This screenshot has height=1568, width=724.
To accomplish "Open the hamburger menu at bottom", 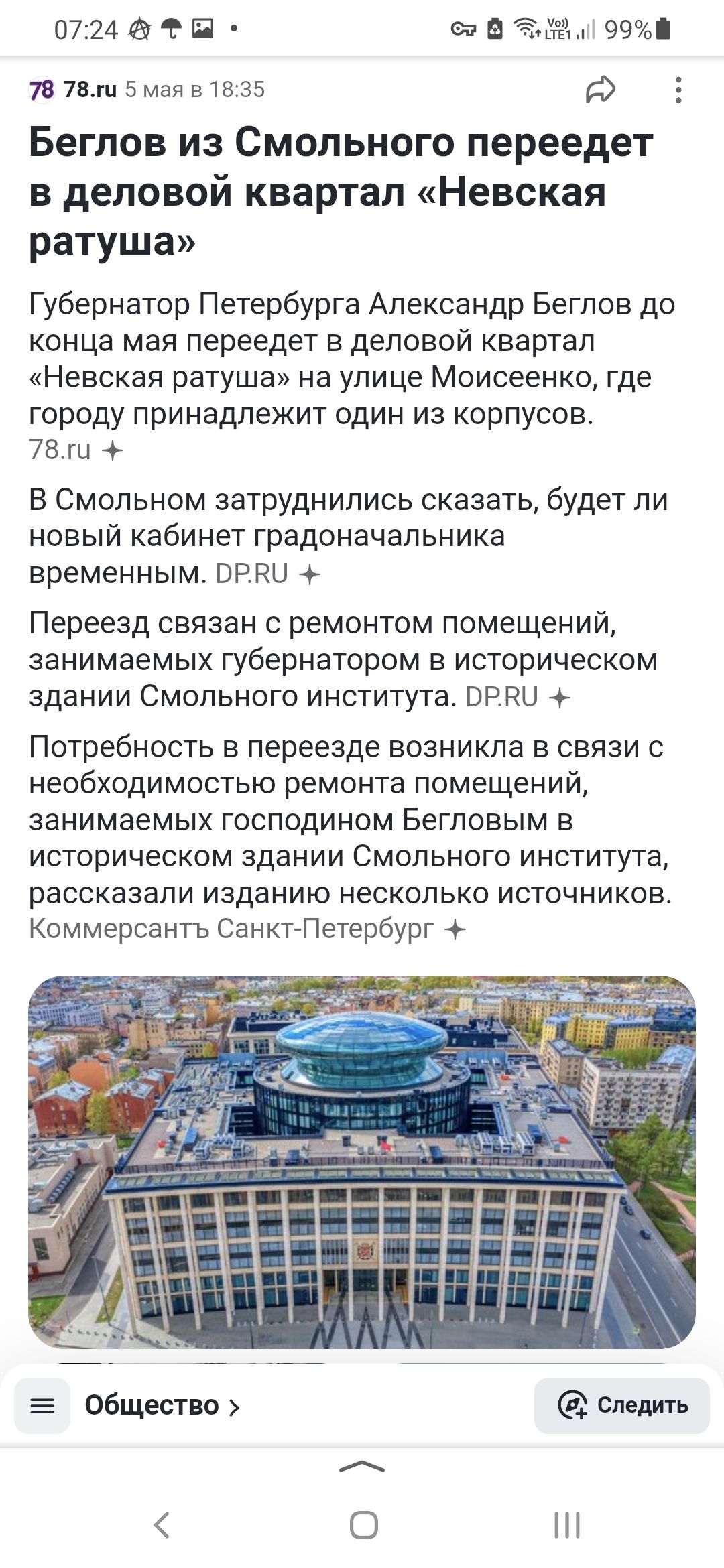I will [42, 1405].
